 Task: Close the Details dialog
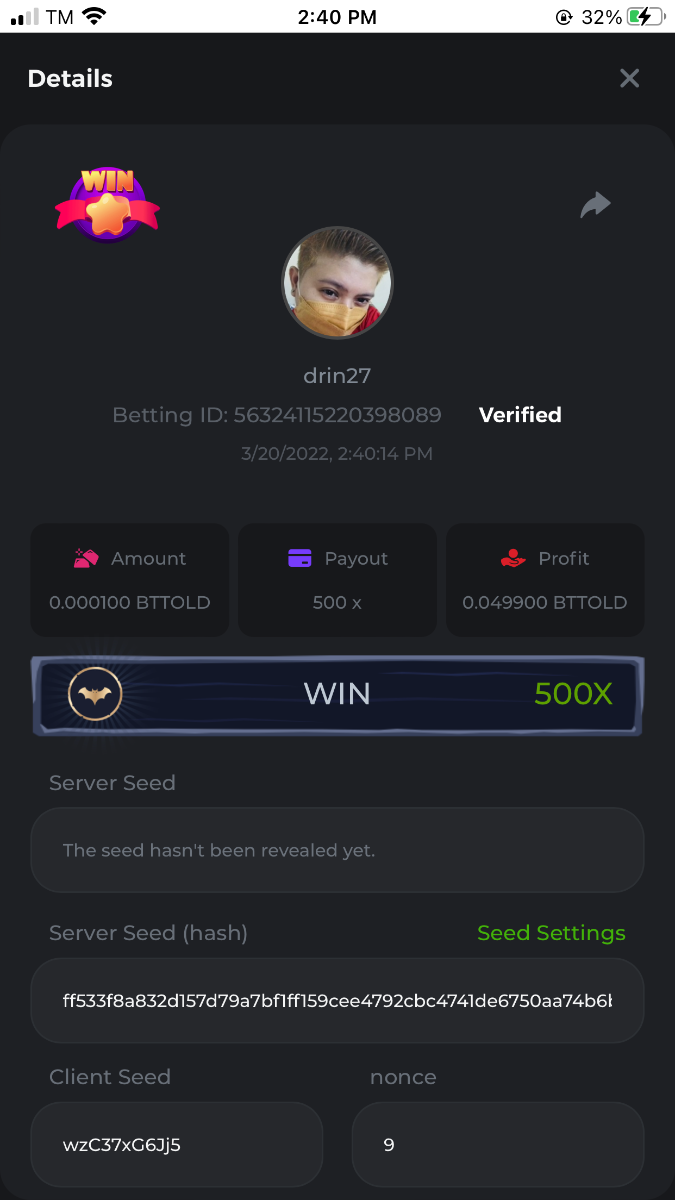pos(629,78)
